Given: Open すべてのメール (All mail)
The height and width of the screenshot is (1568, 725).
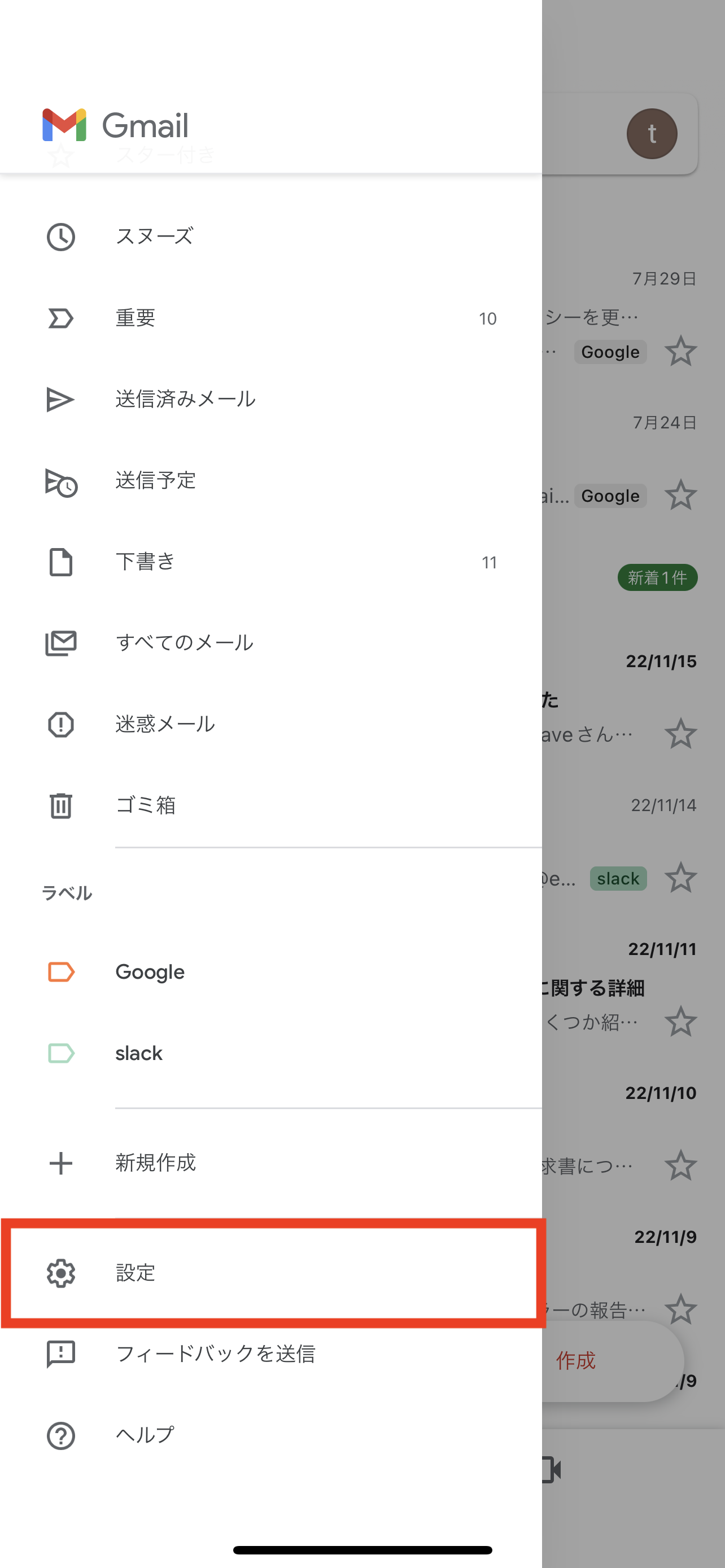Looking at the screenshot, I should [271, 643].
